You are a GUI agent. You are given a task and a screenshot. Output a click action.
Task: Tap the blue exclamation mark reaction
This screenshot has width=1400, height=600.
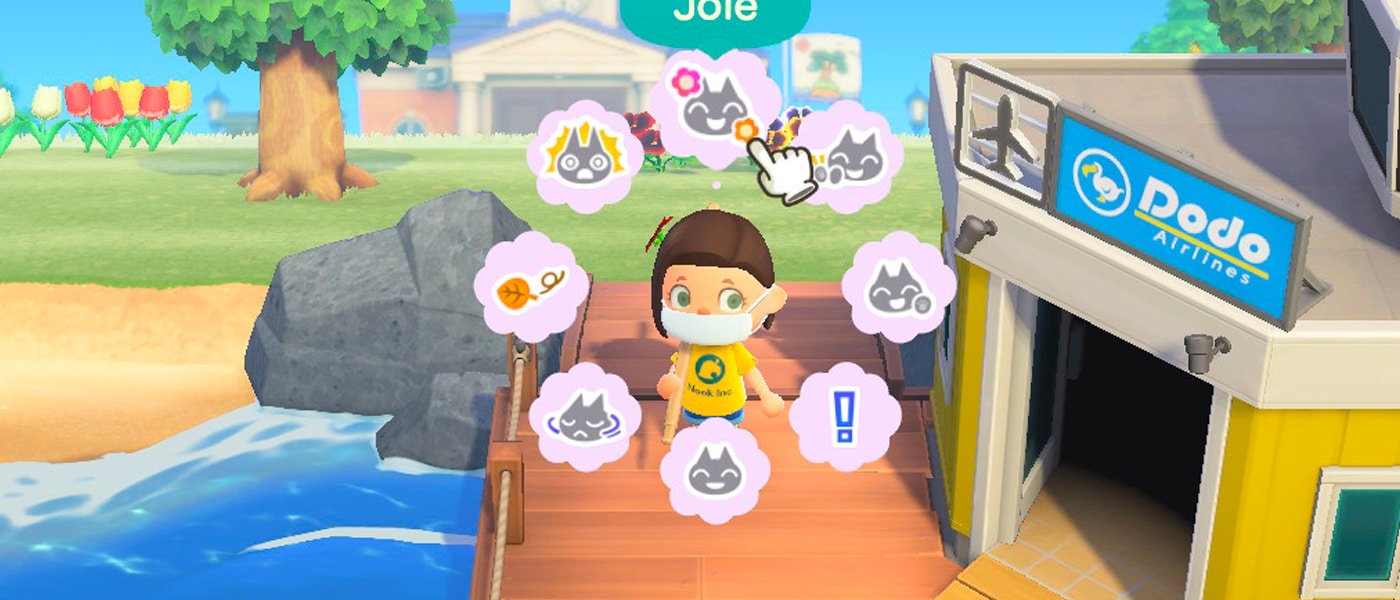click(844, 416)
